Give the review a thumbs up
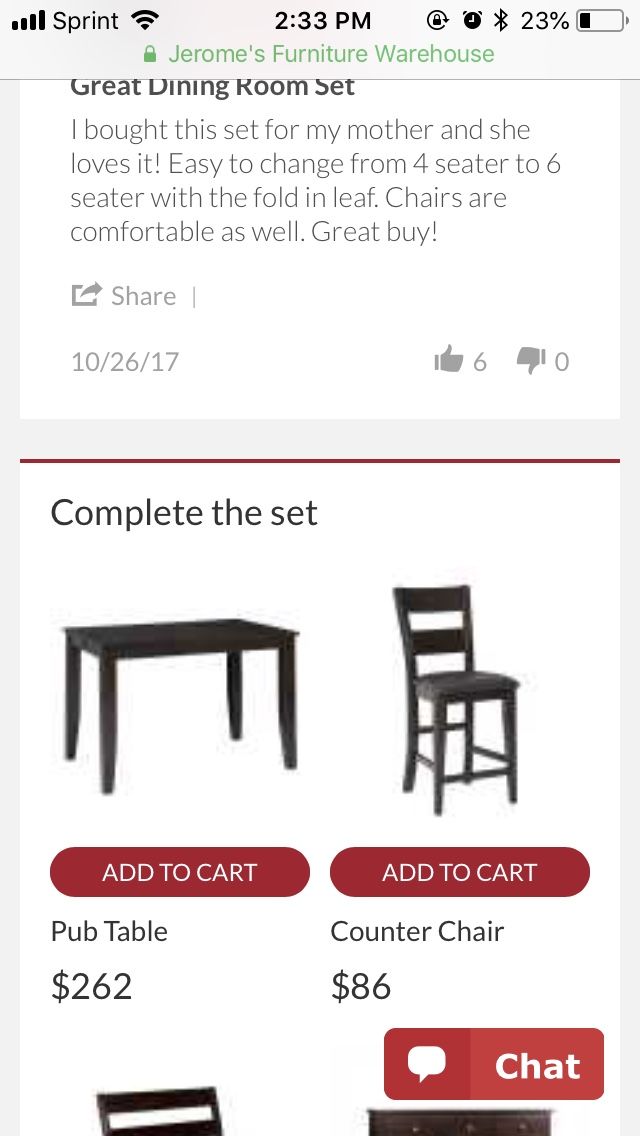 click(x=449, y=359)
